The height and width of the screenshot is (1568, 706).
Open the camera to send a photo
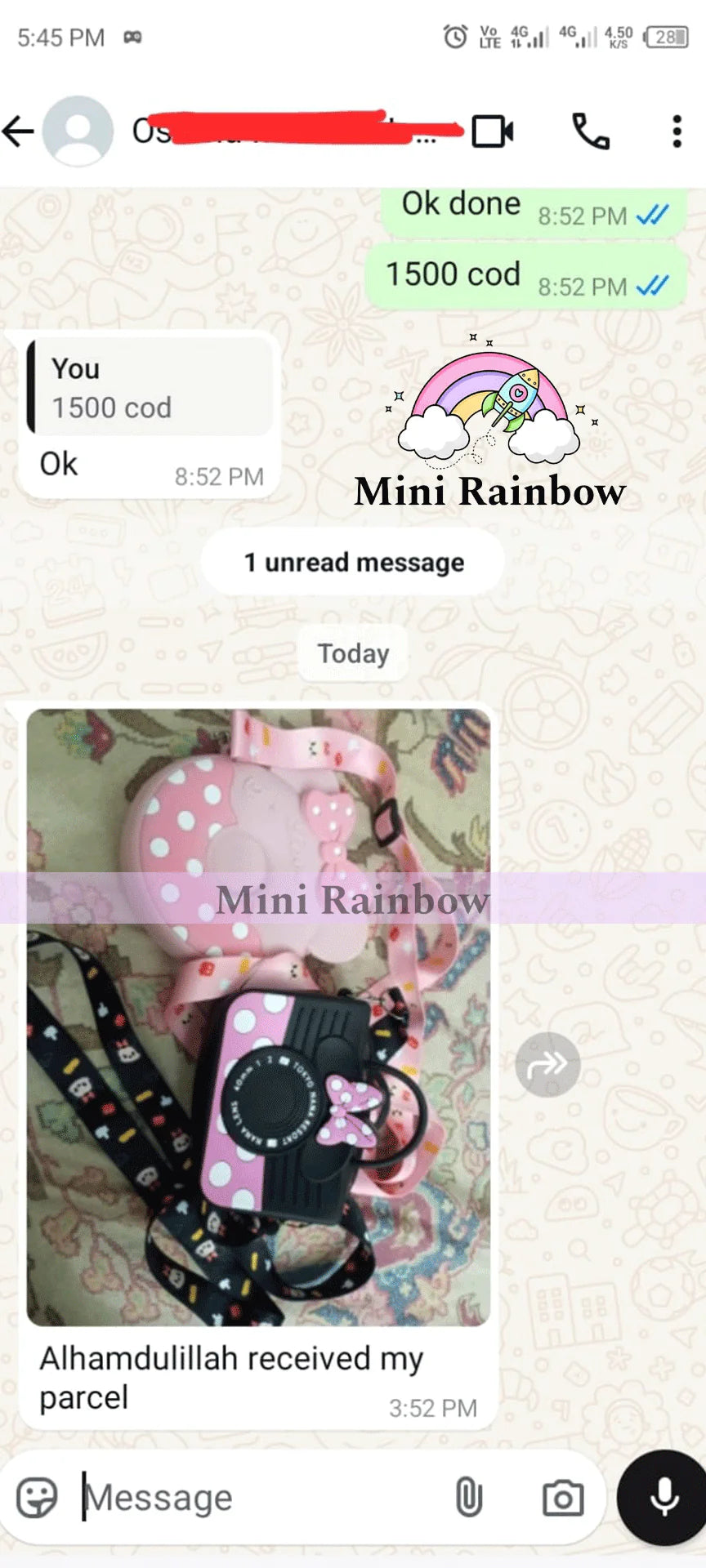pyautogui.click(x=563, y=1498)
